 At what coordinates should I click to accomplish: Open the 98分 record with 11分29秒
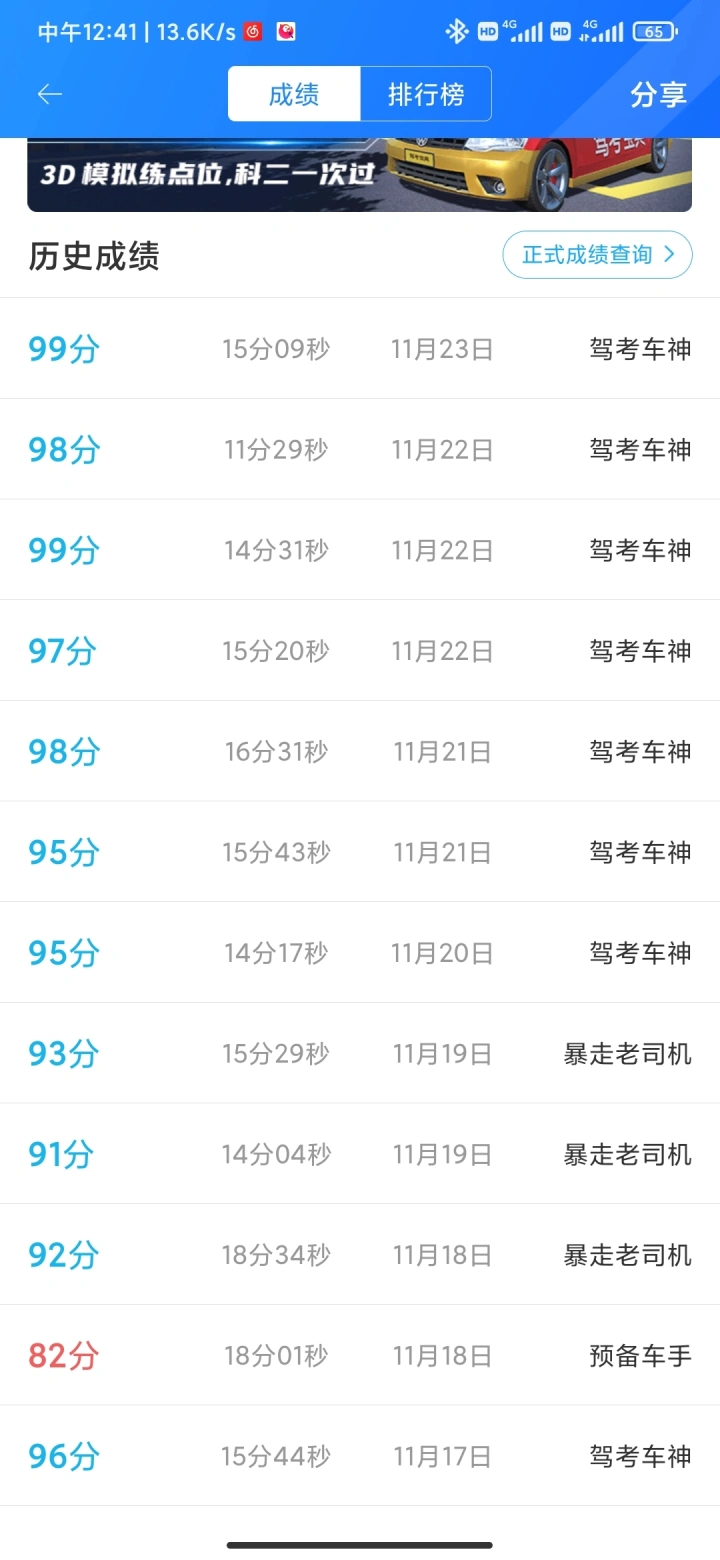pos(360,449)
